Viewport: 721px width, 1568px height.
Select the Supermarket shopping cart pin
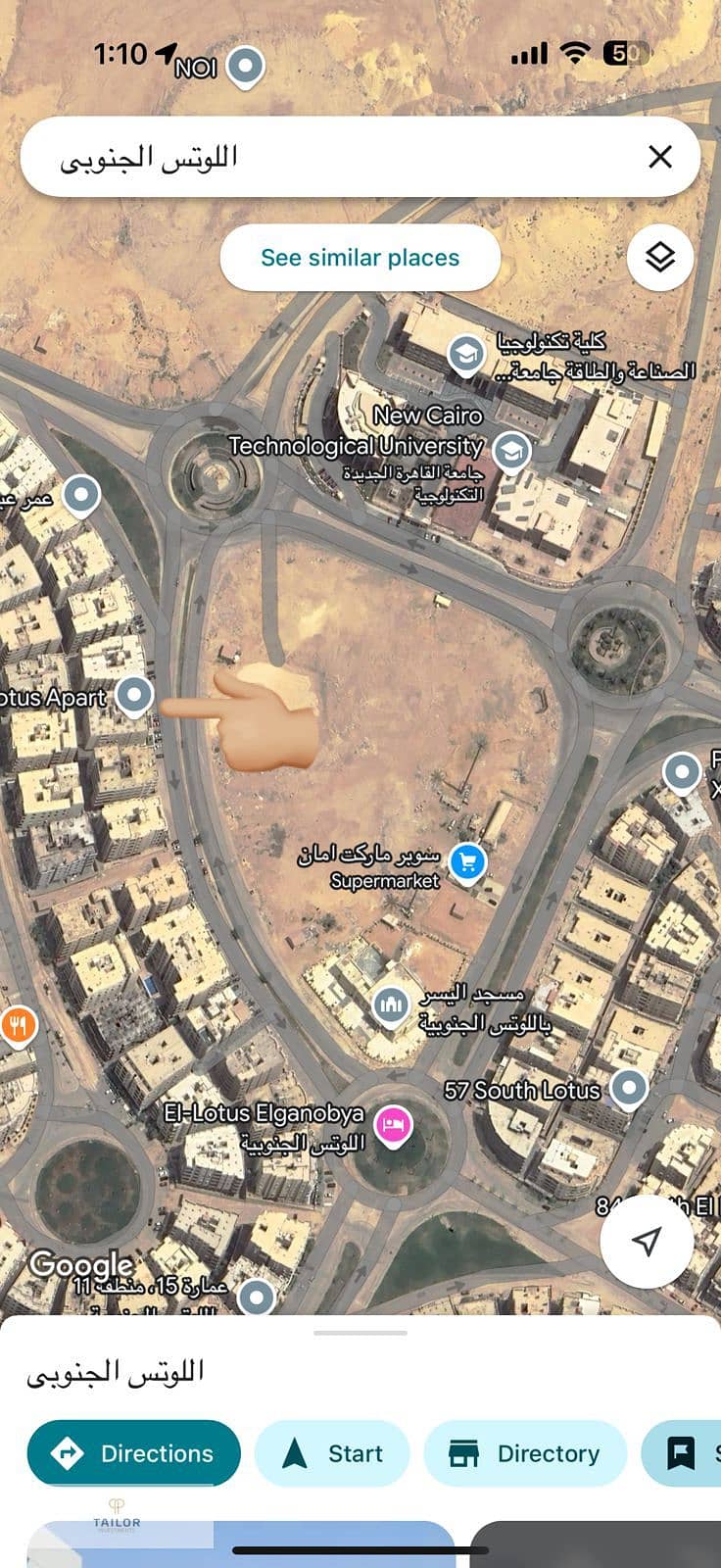(x=467, y=862)
